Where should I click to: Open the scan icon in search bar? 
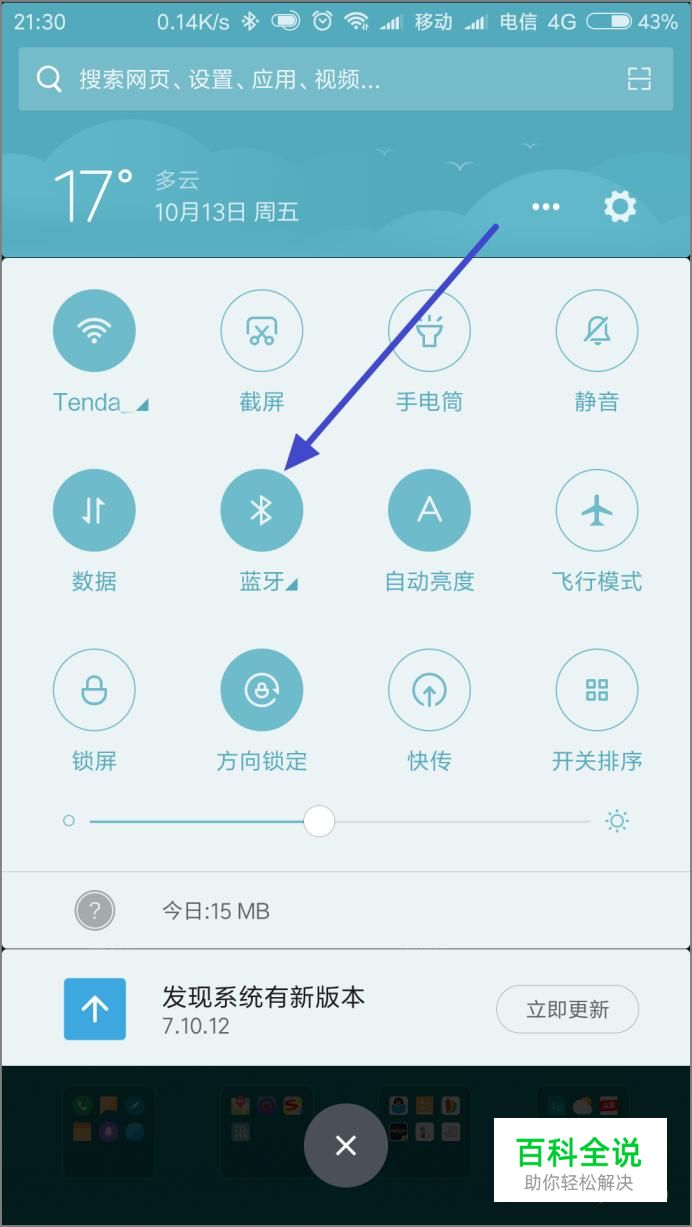pyautogui.click(x=639, y=79)
